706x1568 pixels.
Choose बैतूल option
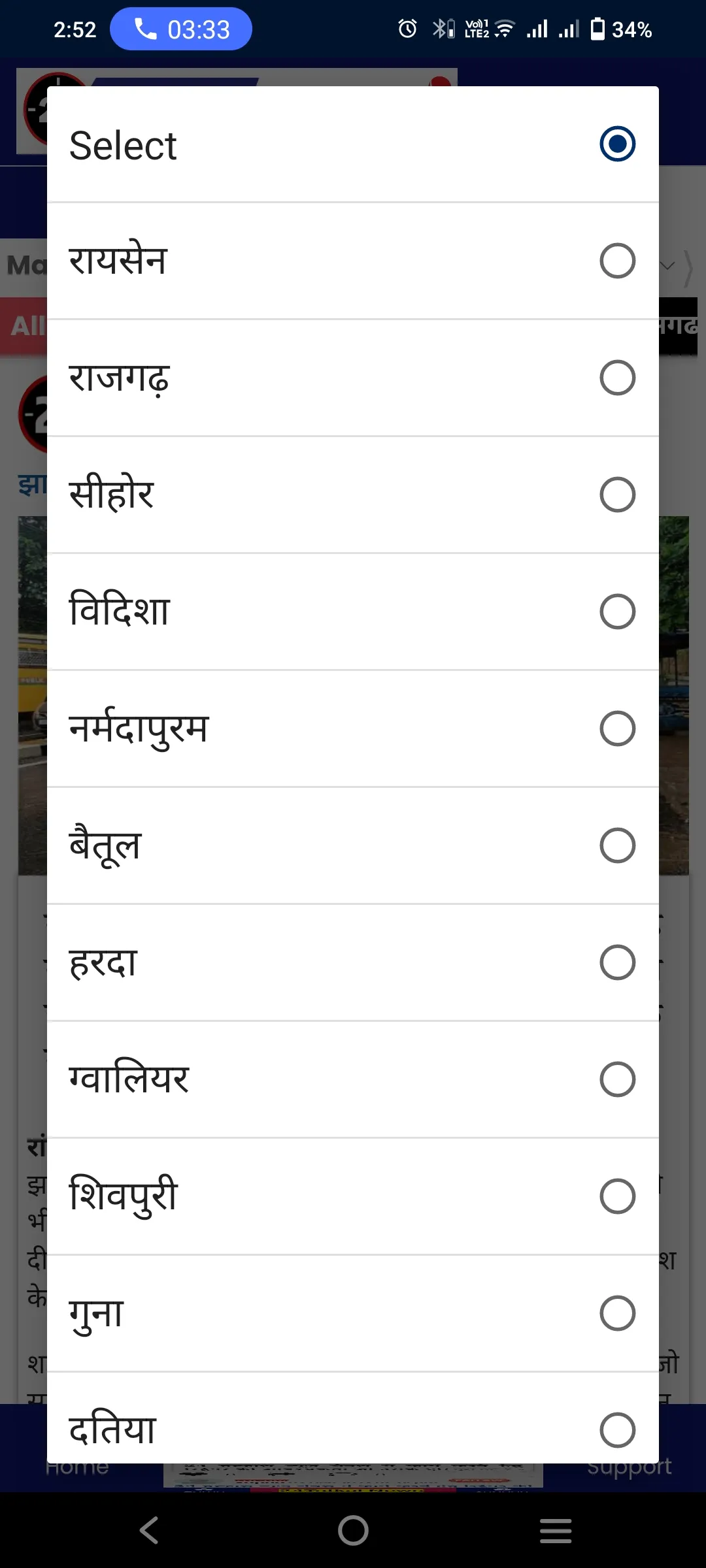353,845
